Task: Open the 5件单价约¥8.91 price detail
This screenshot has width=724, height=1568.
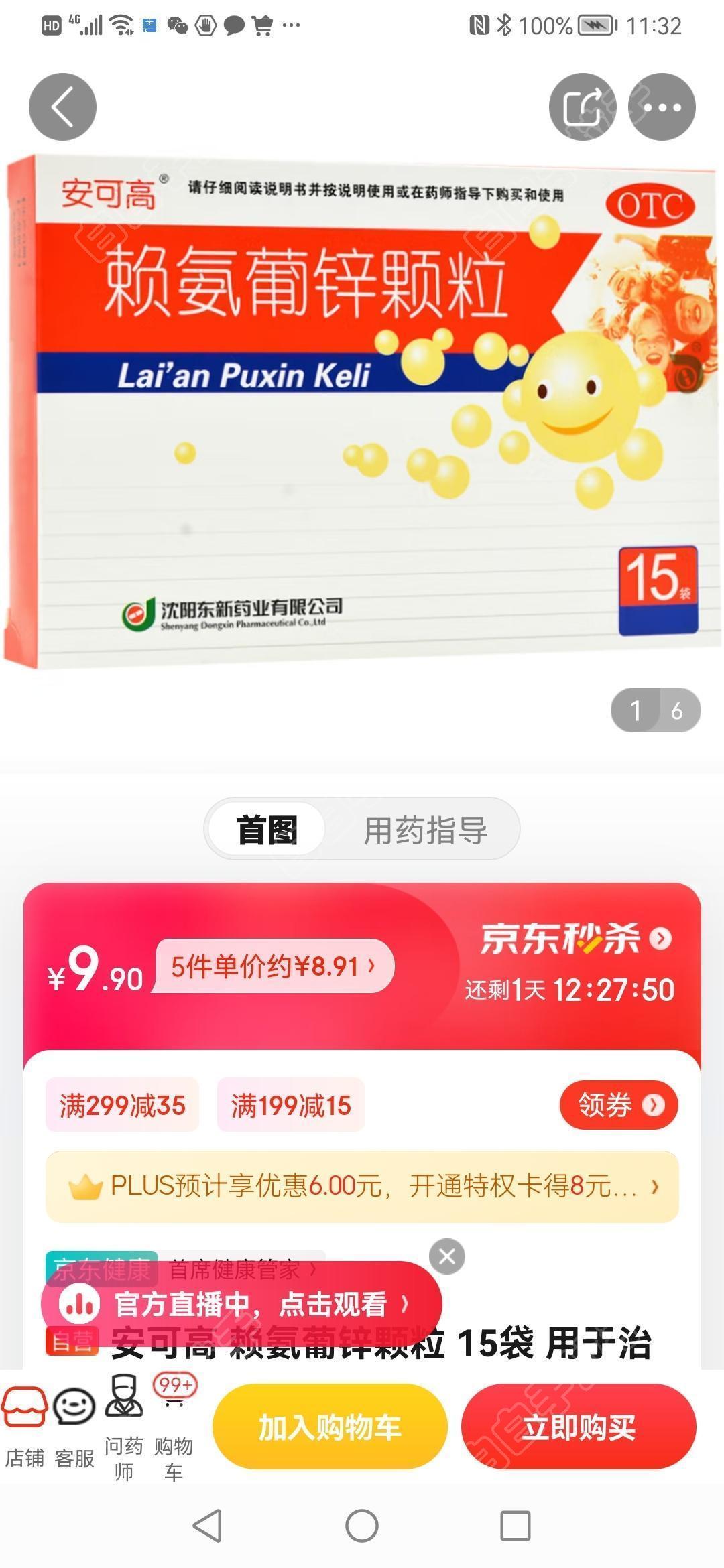Action: (274, 966)
